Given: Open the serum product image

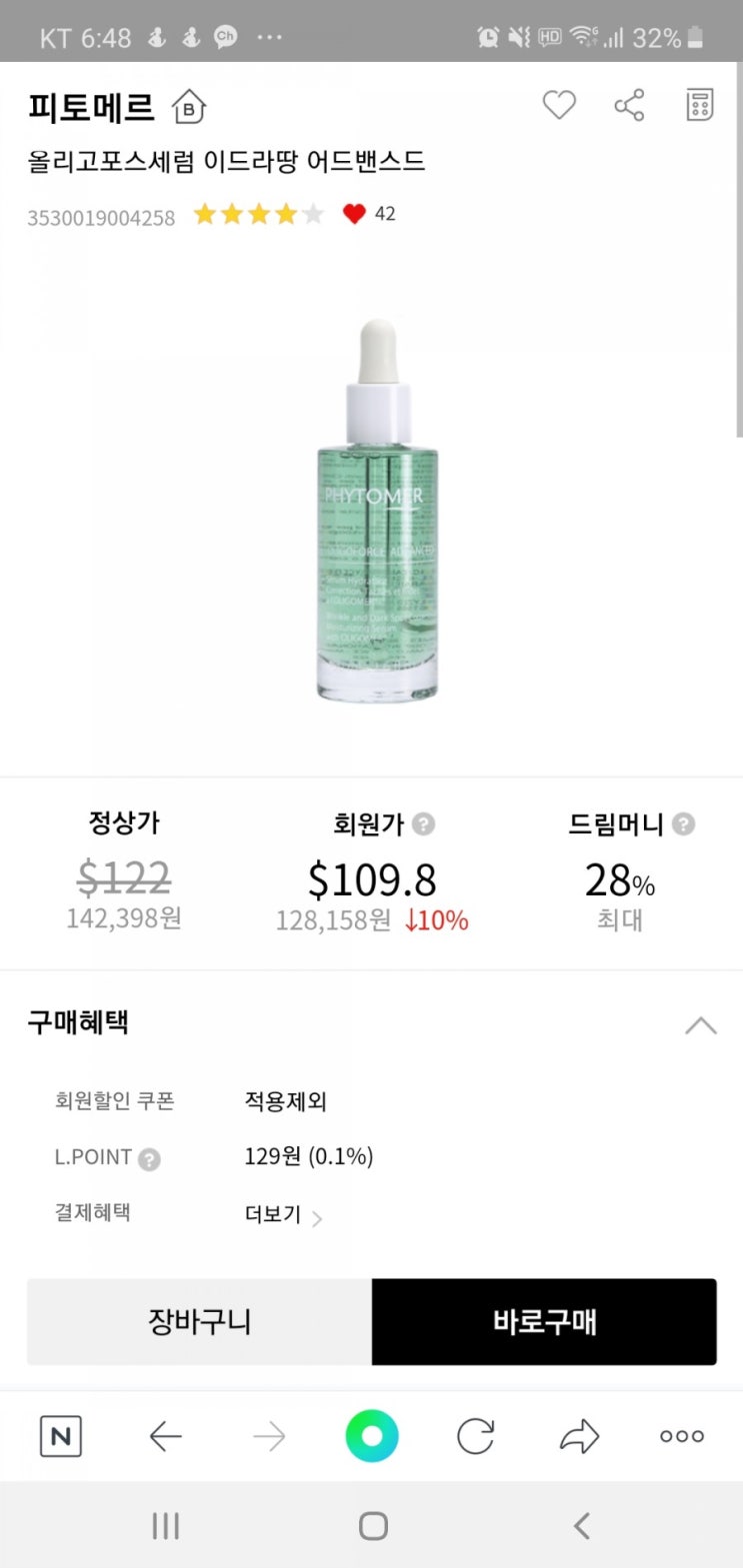Looking at the screenshot, I should 377,510.
